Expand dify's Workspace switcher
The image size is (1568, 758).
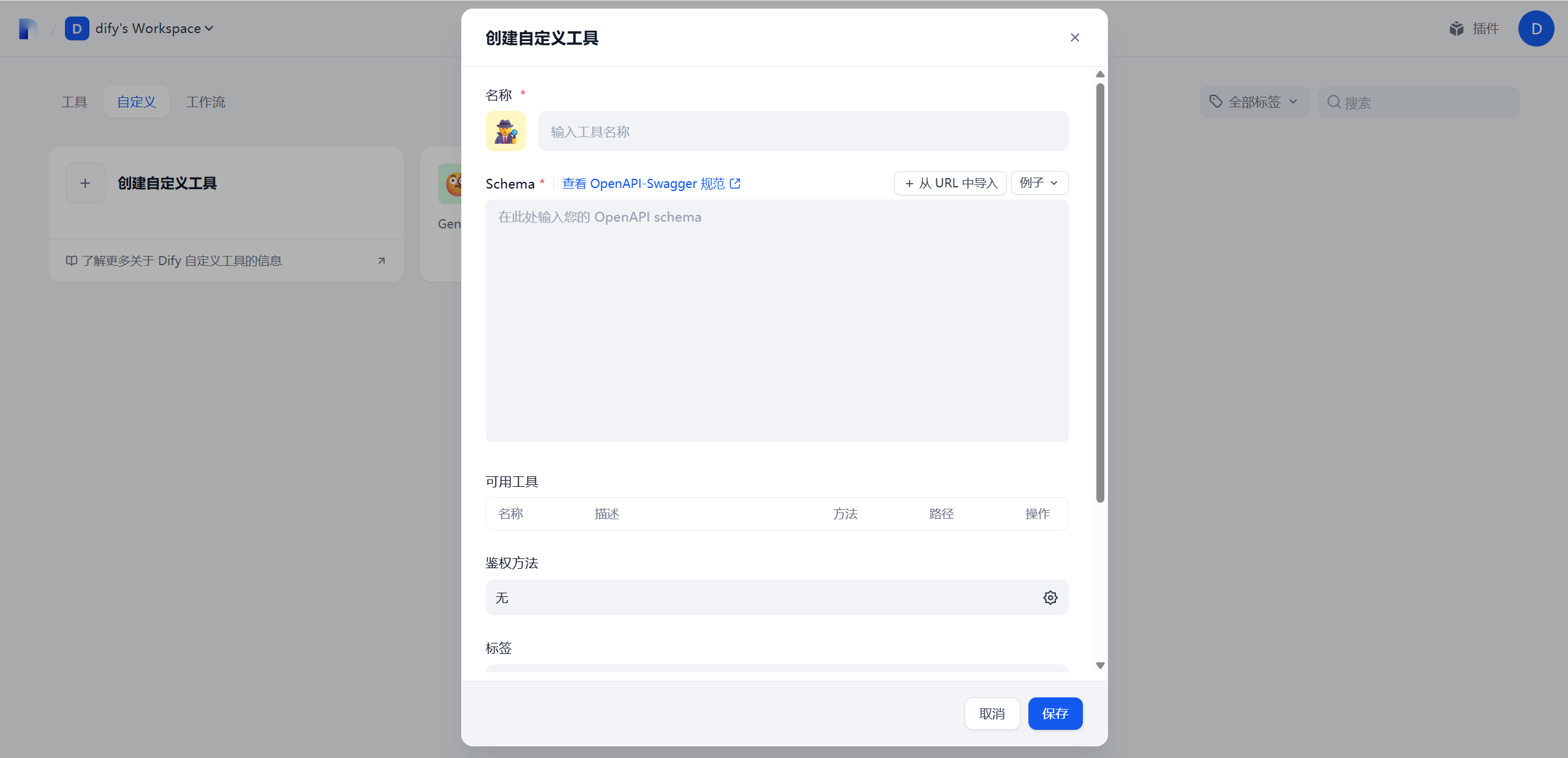click(153, 28)
